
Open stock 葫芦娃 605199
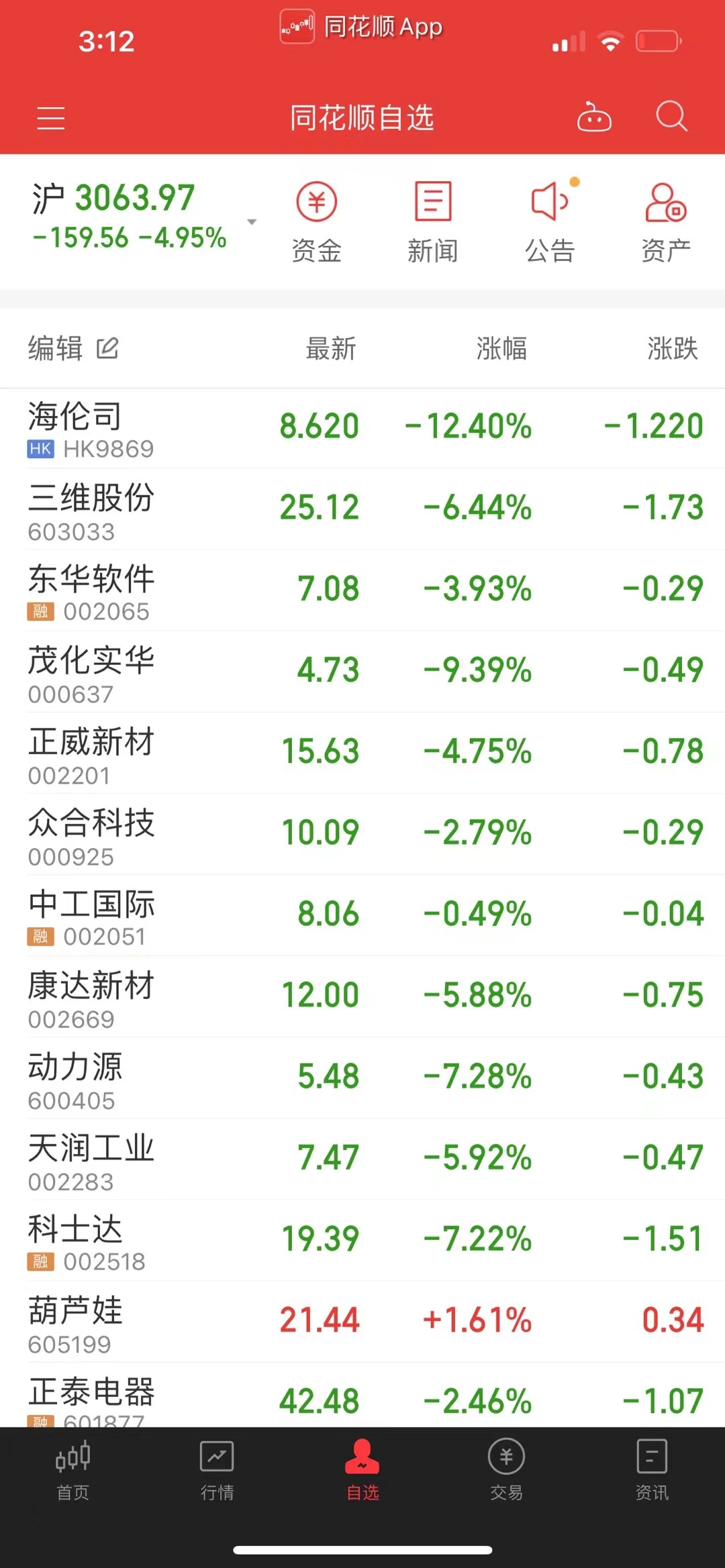tap(362, 1322)
